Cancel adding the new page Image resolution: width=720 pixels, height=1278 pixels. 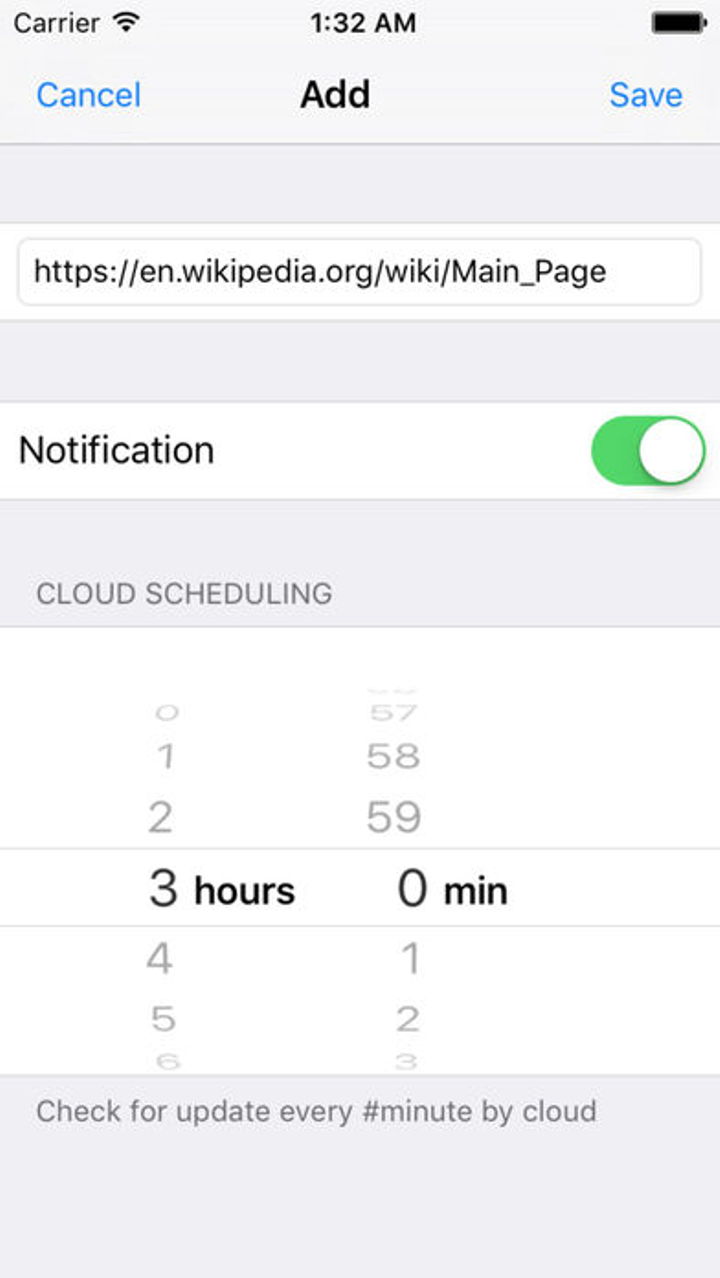pos(88,95)
